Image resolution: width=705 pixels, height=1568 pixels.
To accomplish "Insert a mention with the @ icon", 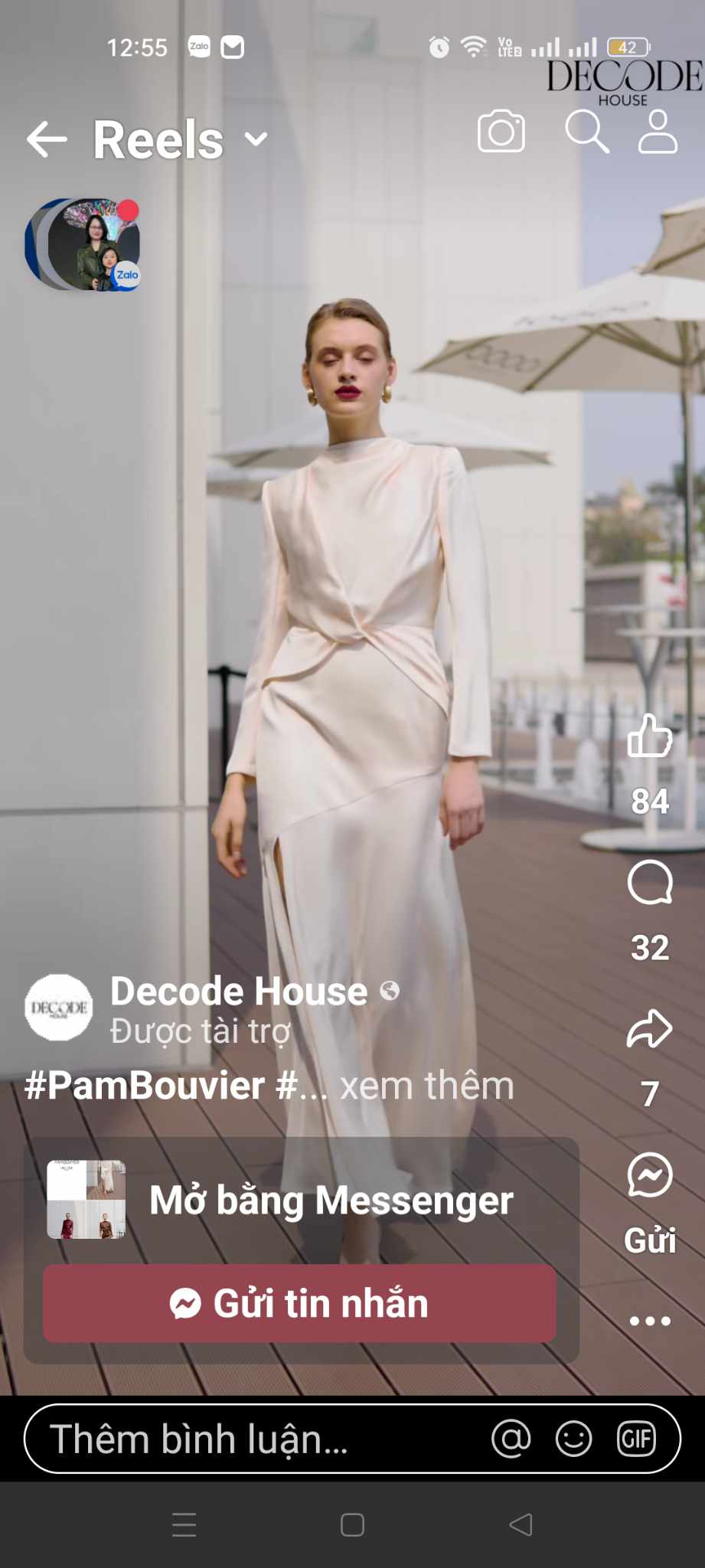I will (511, 1439).
